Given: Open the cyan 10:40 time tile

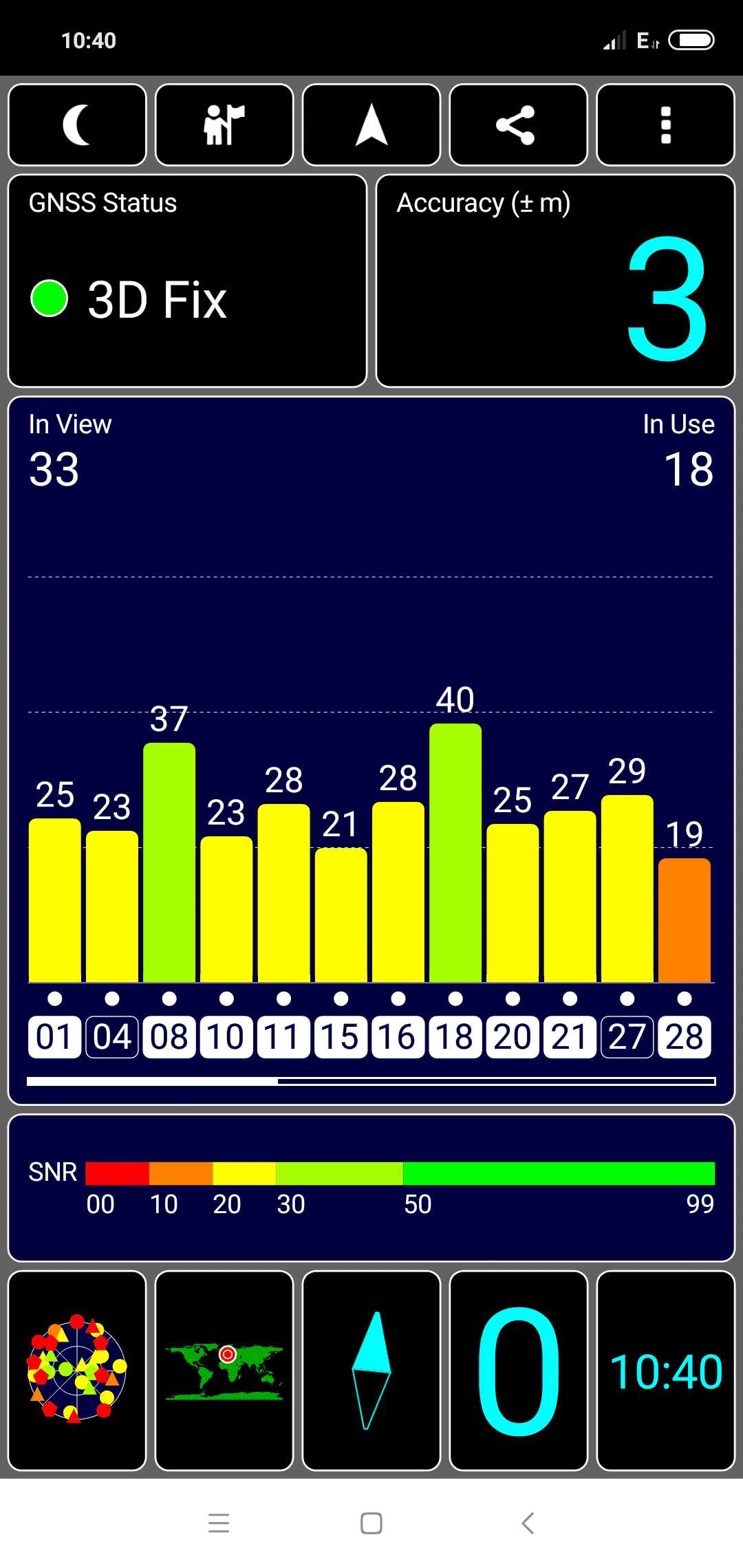Looking at the screenshot, I should (665, 1371).
